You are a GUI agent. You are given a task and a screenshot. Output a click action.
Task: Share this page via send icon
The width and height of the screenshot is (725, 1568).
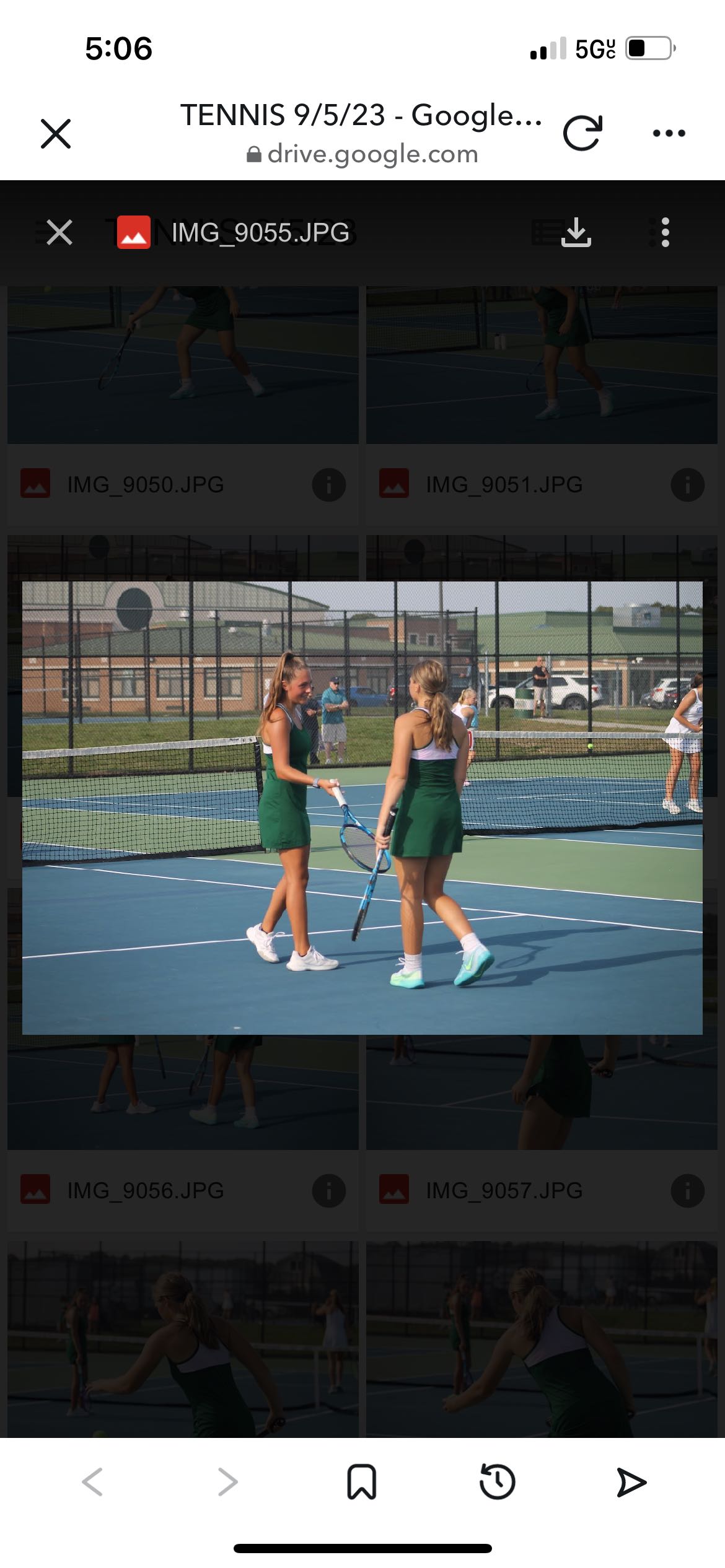point(631,1482)
